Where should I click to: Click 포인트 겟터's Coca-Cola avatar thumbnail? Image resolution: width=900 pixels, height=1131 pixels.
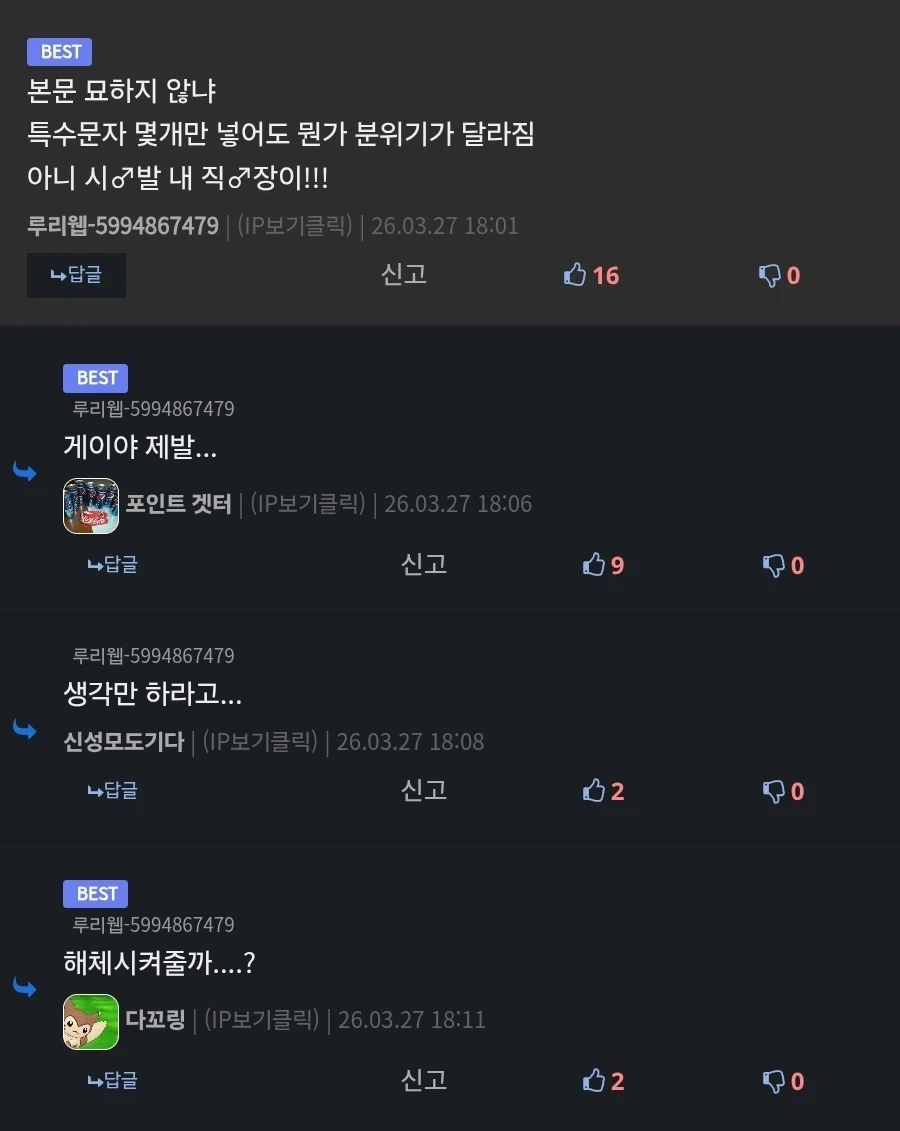pos(90,506)
